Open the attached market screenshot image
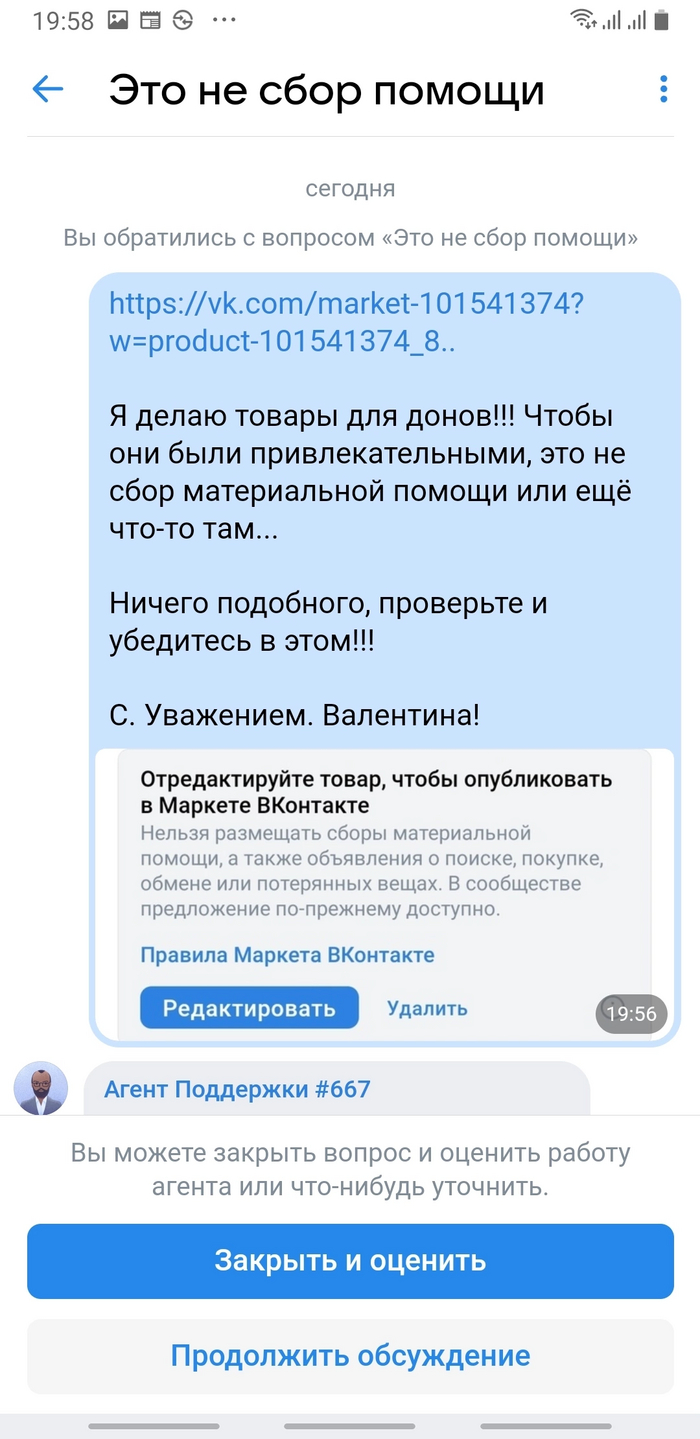Screen dimensions: 700x1439 (384, 893)
